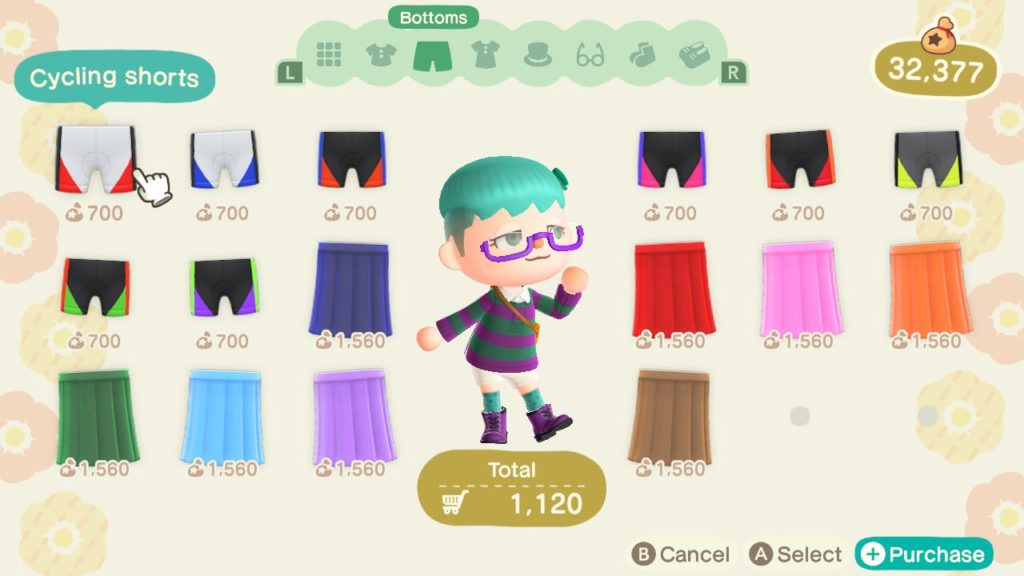The height and width of the screenshot is (576, 1024).
Task: Pick the gray cycling shorts with lime trim
Action: click(x=927, y=160)
